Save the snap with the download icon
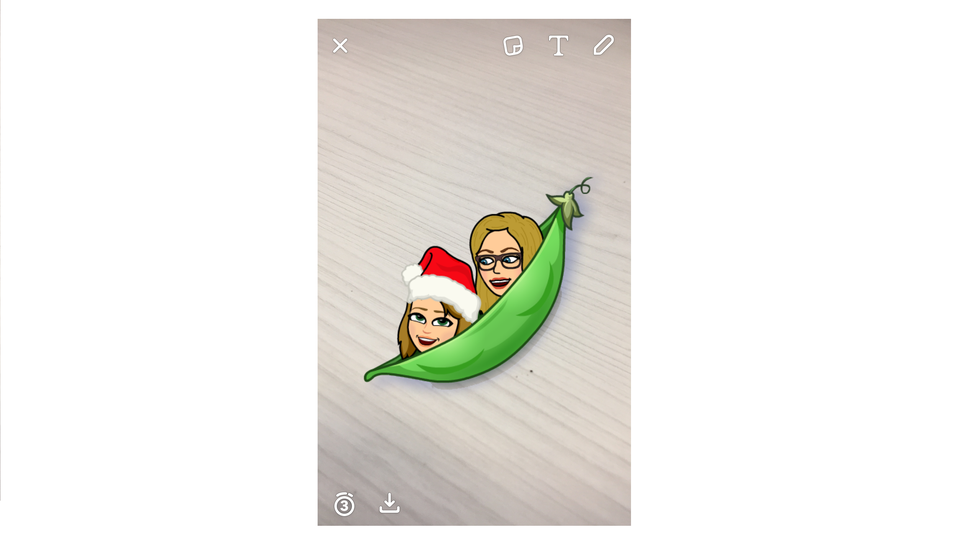980x558 pixels. click(390, 504)
